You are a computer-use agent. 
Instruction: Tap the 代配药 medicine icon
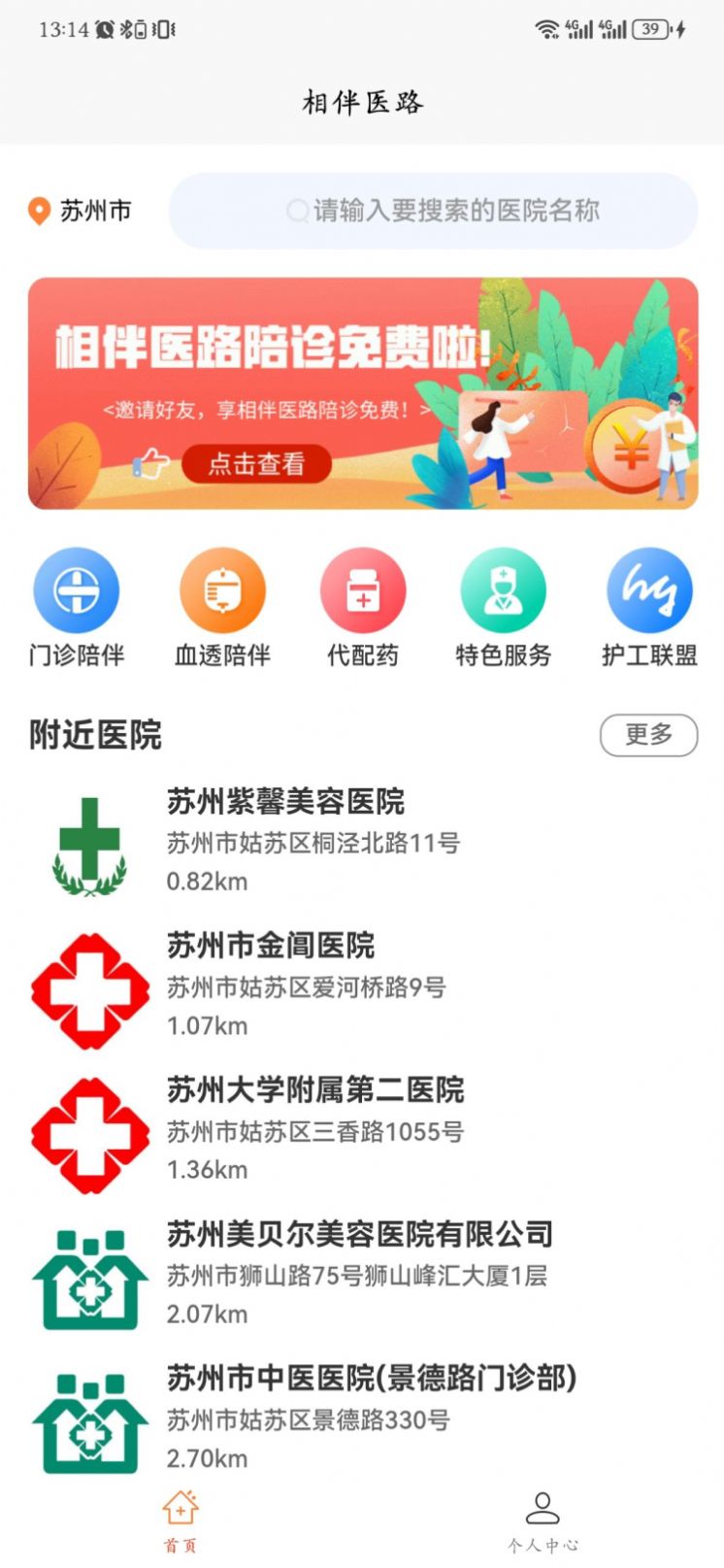point(363,590)
